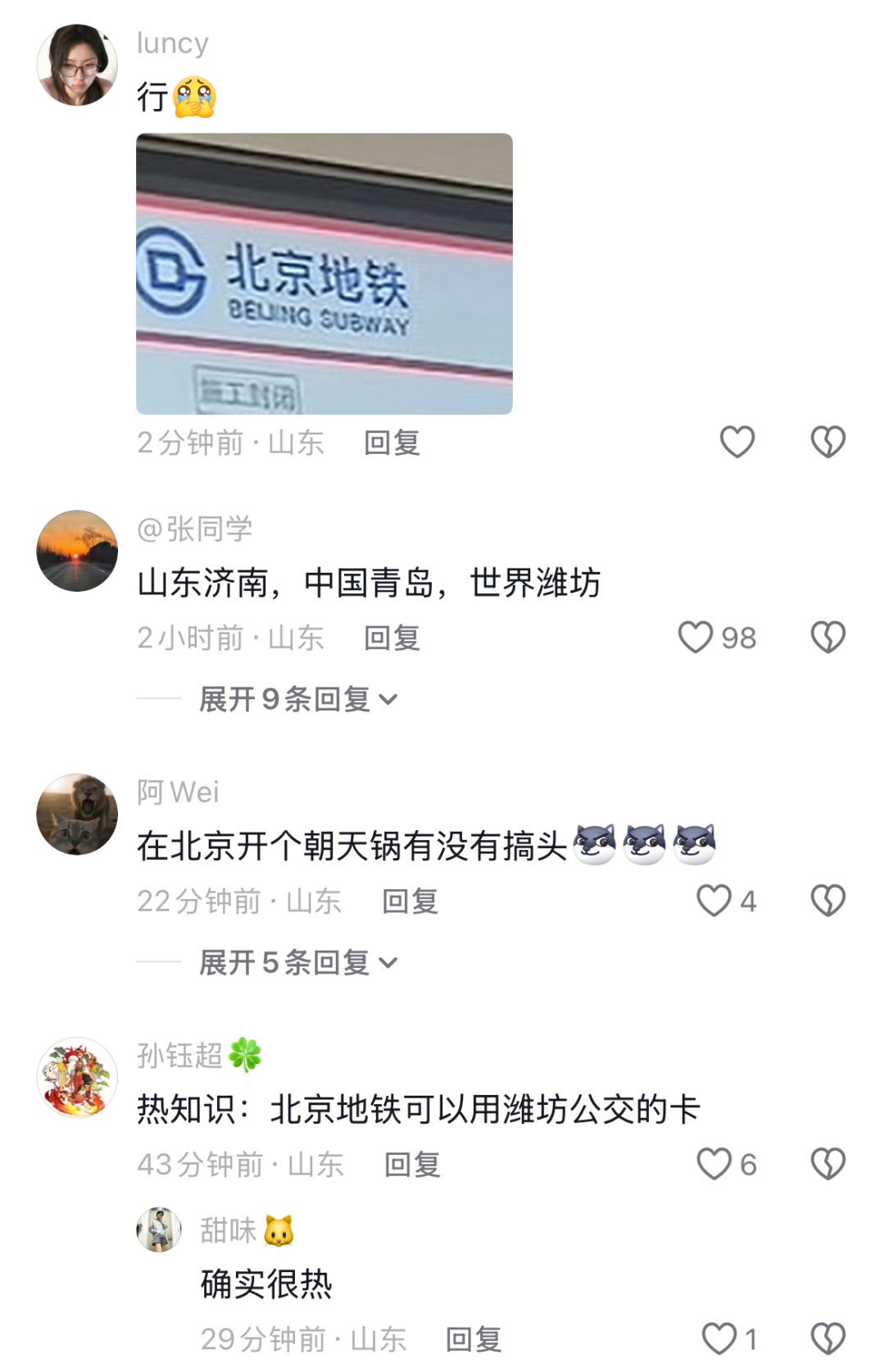Reply to 孙钰超's comment

(x=412, y=1165)
